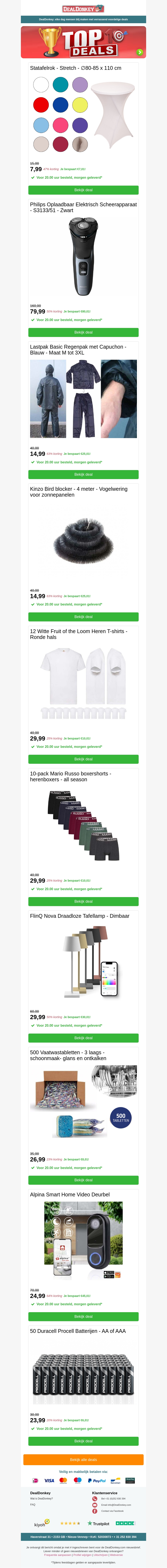Open the Top Deals banner
Image resolution: width=167 pixels, height=1568 pixels.
(83, 42)
